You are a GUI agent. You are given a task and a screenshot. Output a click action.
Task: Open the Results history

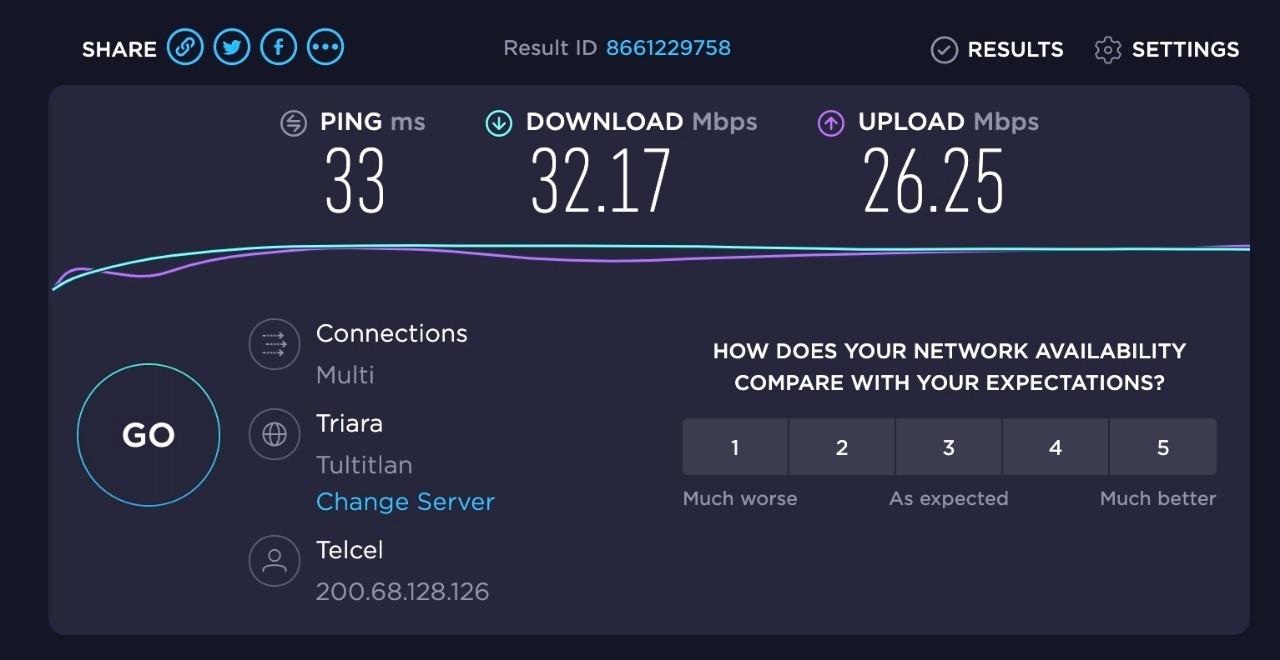997,49
